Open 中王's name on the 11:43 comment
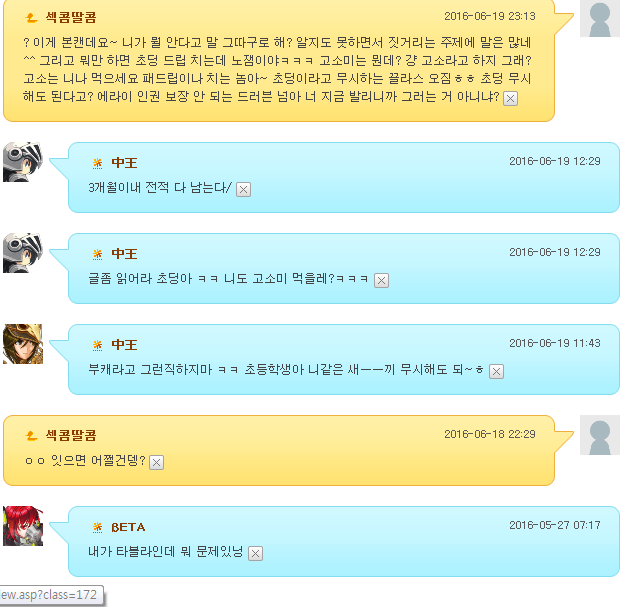Screen dimensions: 638x607 [124, 345]
